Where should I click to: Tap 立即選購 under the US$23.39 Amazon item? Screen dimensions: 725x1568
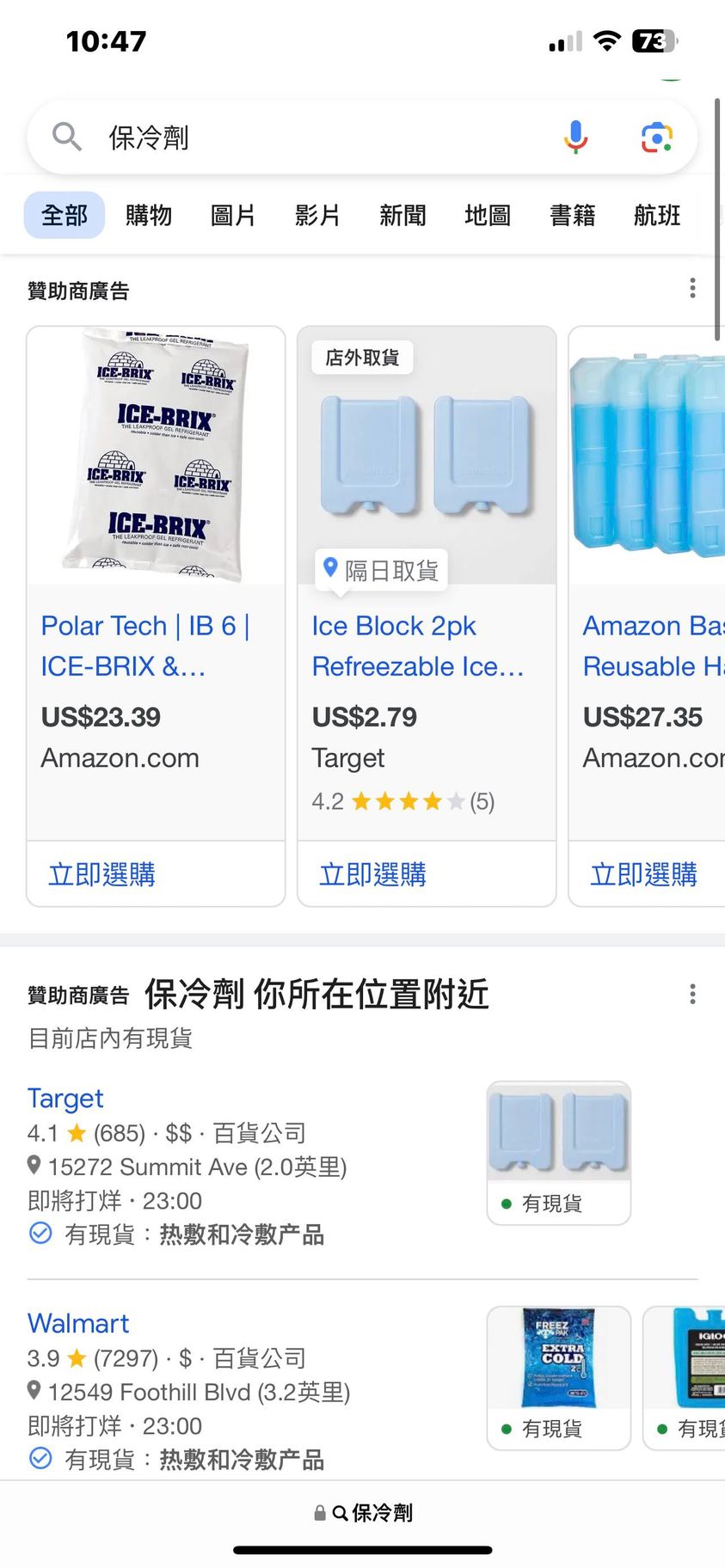[102, 874]
